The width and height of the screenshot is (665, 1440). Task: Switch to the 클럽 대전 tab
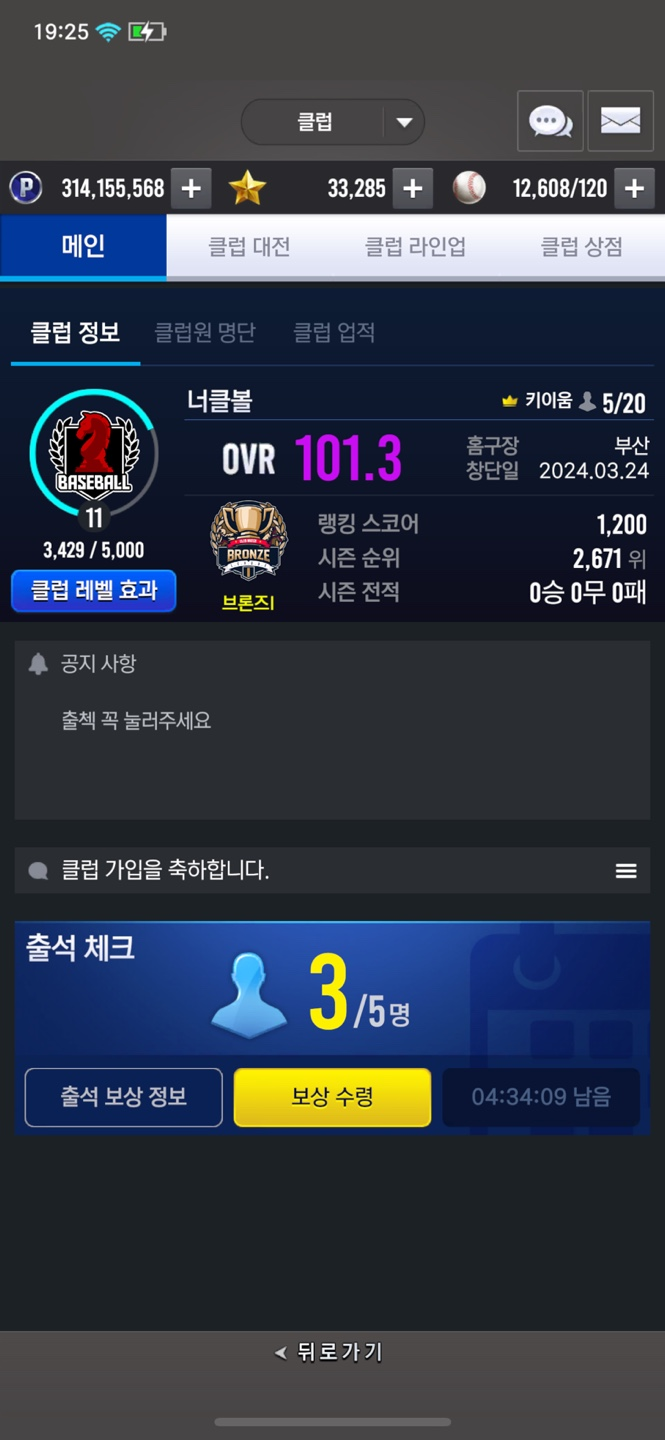pyautogui.click(x=249, y=247)
